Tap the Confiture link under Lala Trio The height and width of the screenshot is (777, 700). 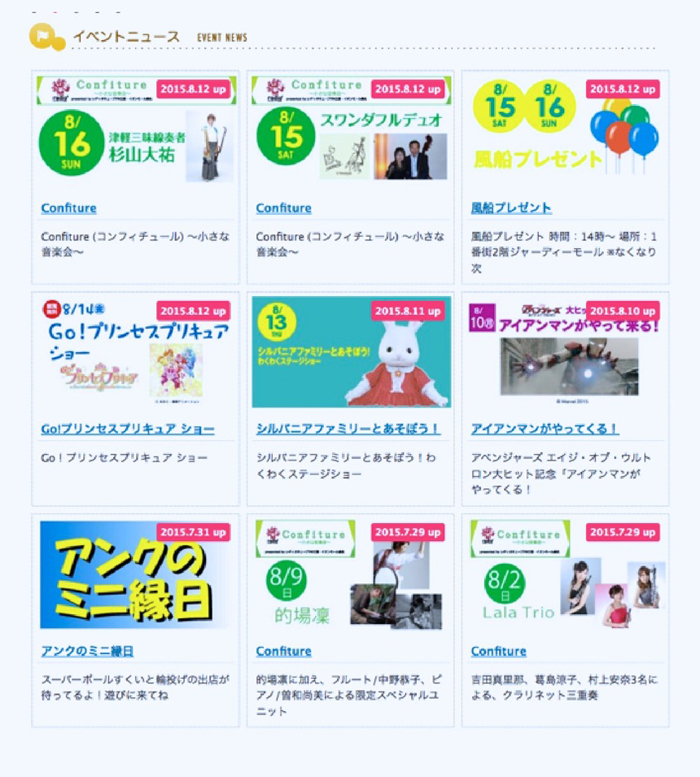tap(498, 651)
